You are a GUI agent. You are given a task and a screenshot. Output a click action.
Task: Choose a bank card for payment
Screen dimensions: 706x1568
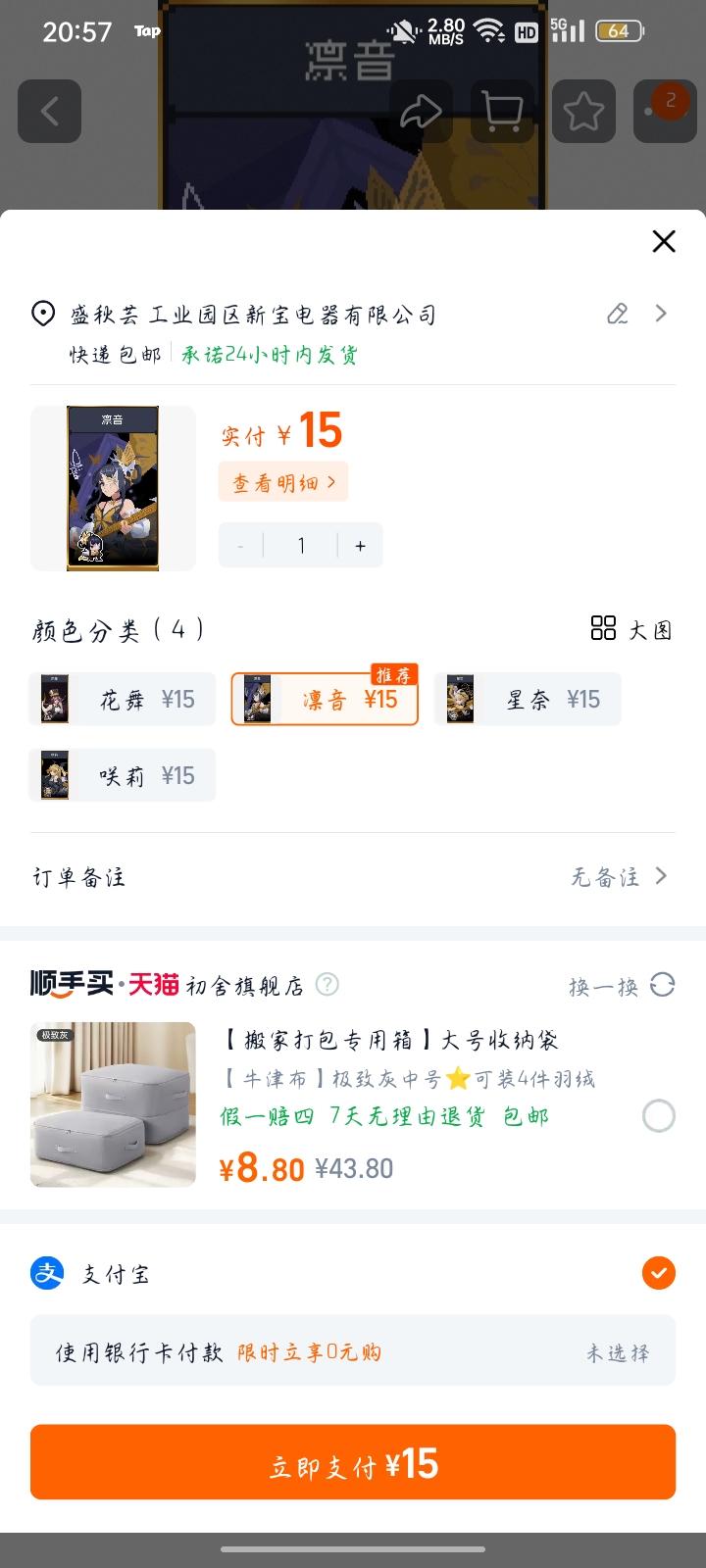coord(353,1352)
